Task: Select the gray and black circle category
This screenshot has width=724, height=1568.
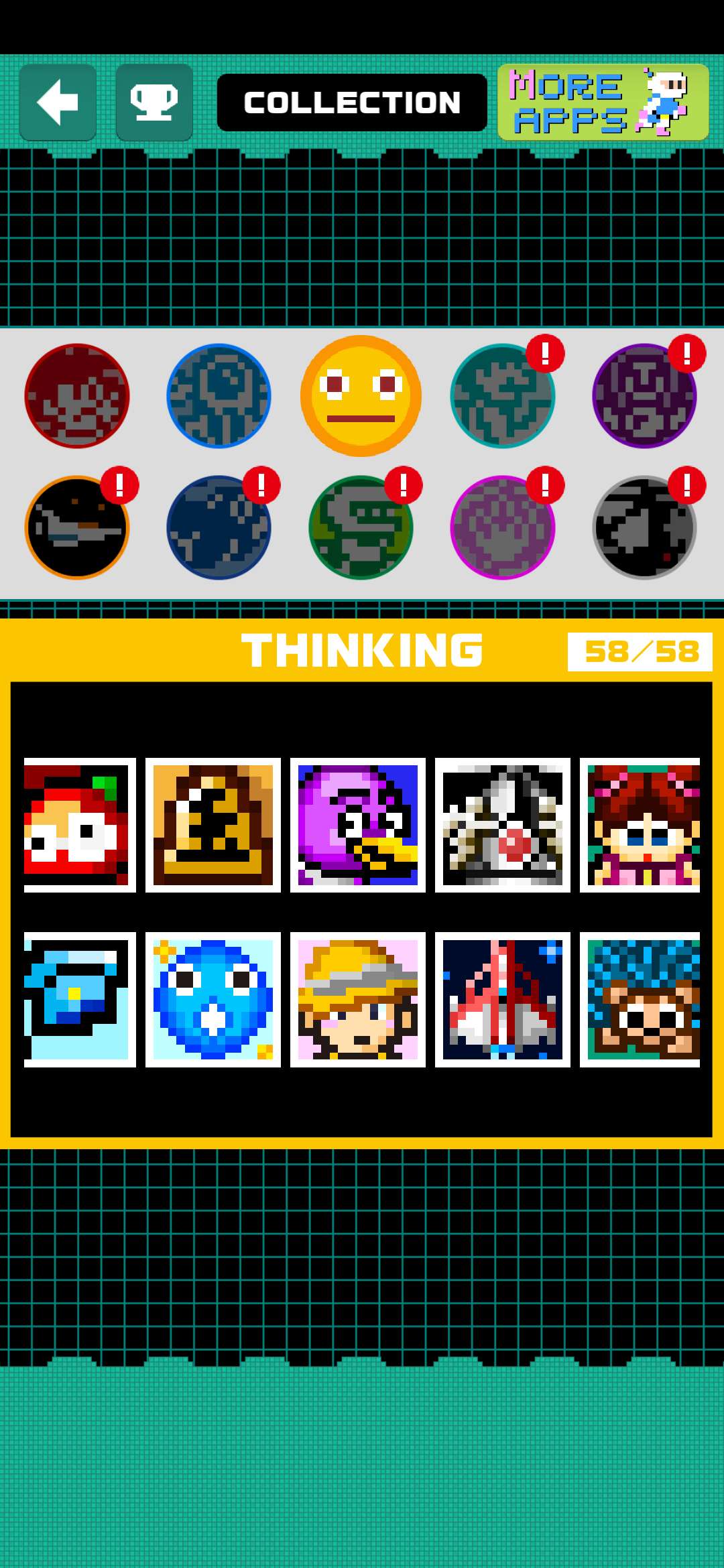Action: [644, 528]
